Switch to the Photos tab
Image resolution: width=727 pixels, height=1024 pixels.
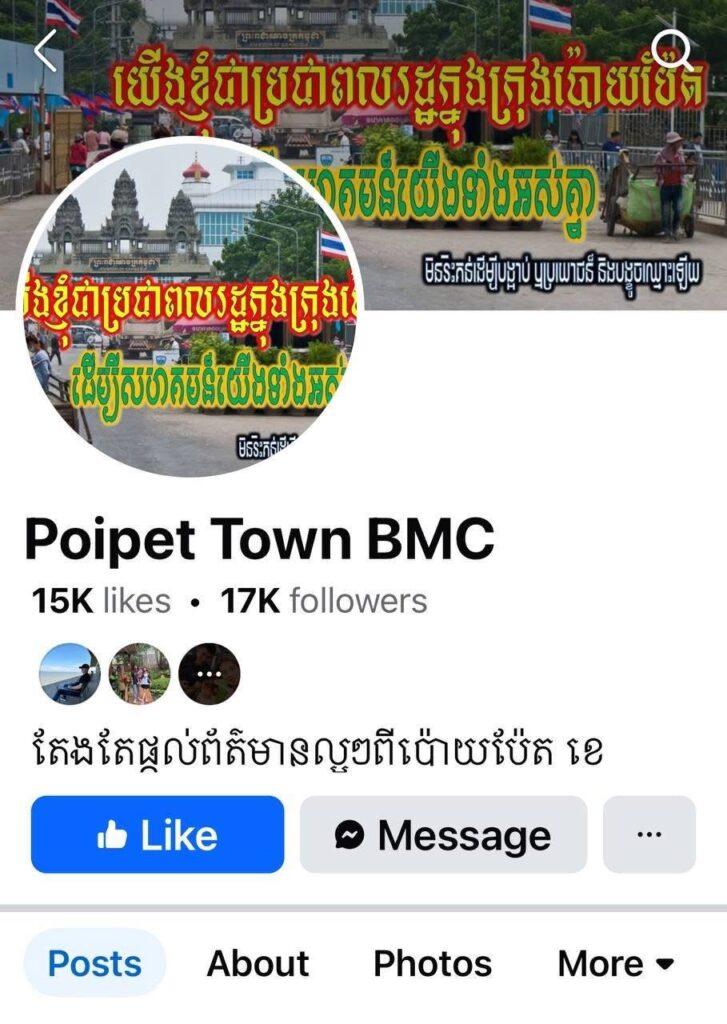coord(432,964)
